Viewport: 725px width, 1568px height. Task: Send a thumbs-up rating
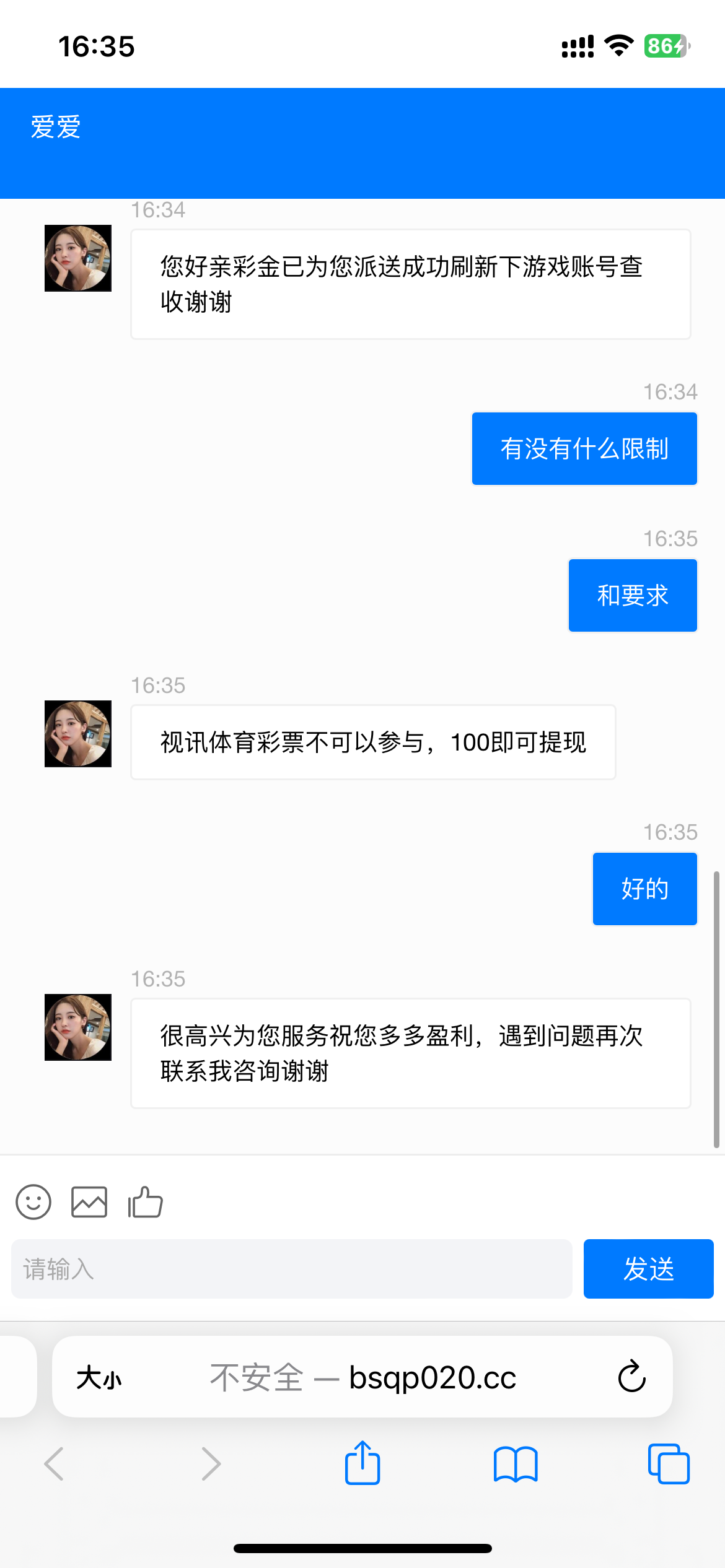click(146, 1202)
